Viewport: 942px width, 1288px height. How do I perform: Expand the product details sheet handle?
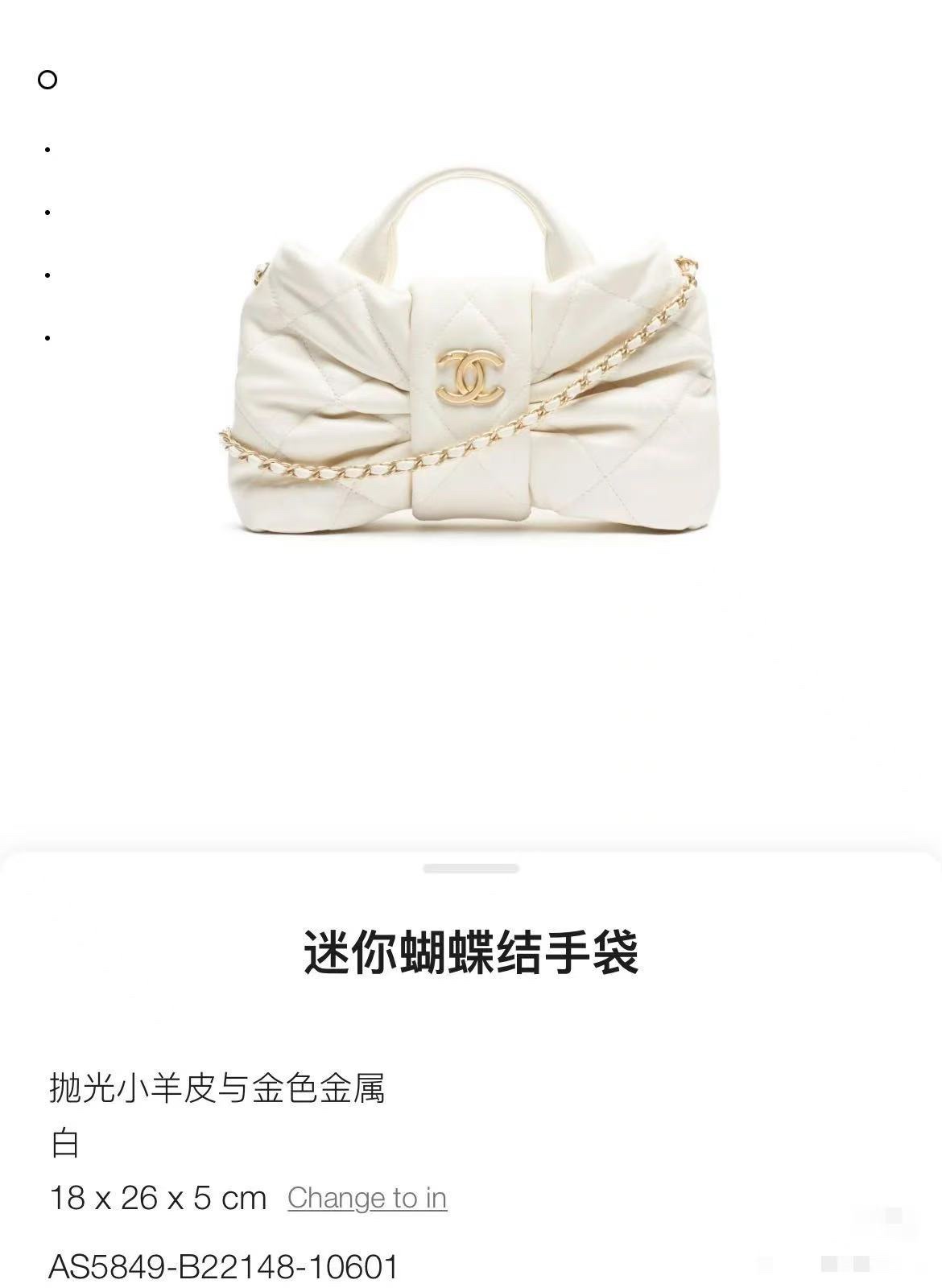(471, 869)
